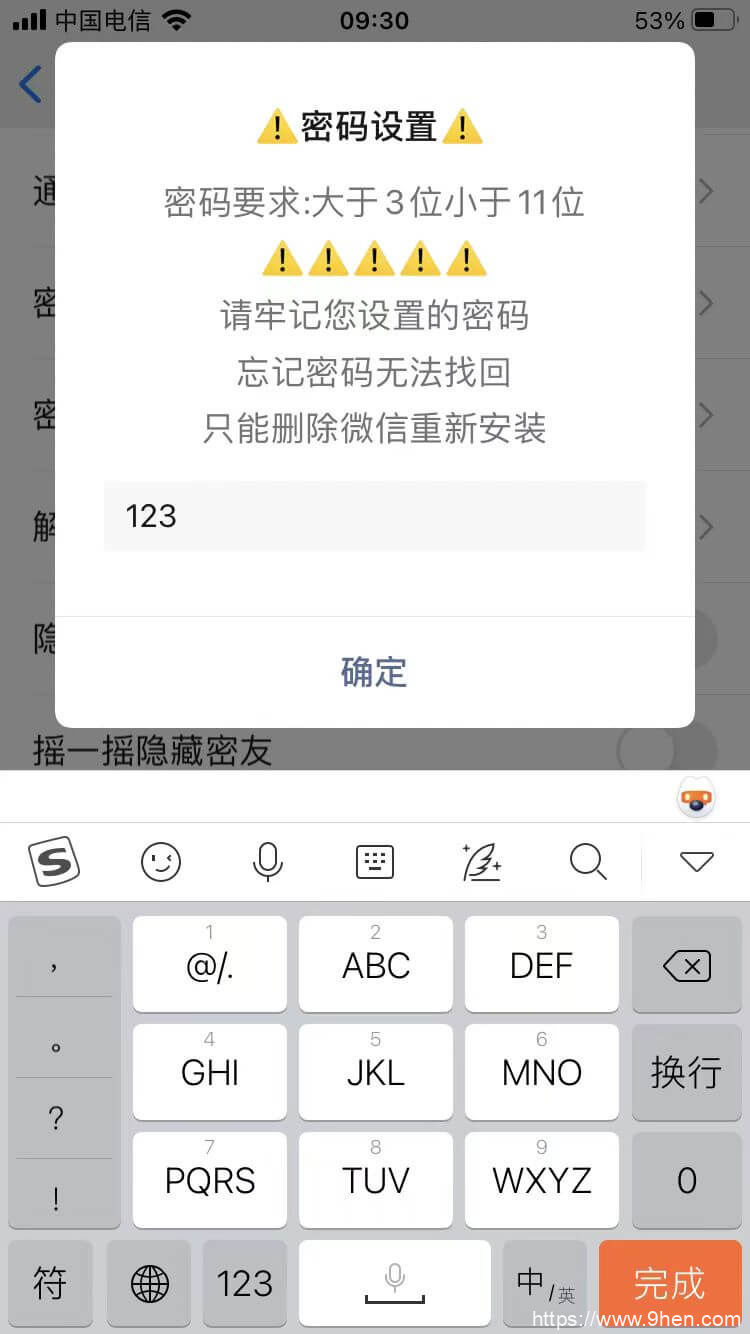The height and width of the screenshot is (1334, 750).
Task: Switch keyboard to 123 number mode
Action: 245,1283
